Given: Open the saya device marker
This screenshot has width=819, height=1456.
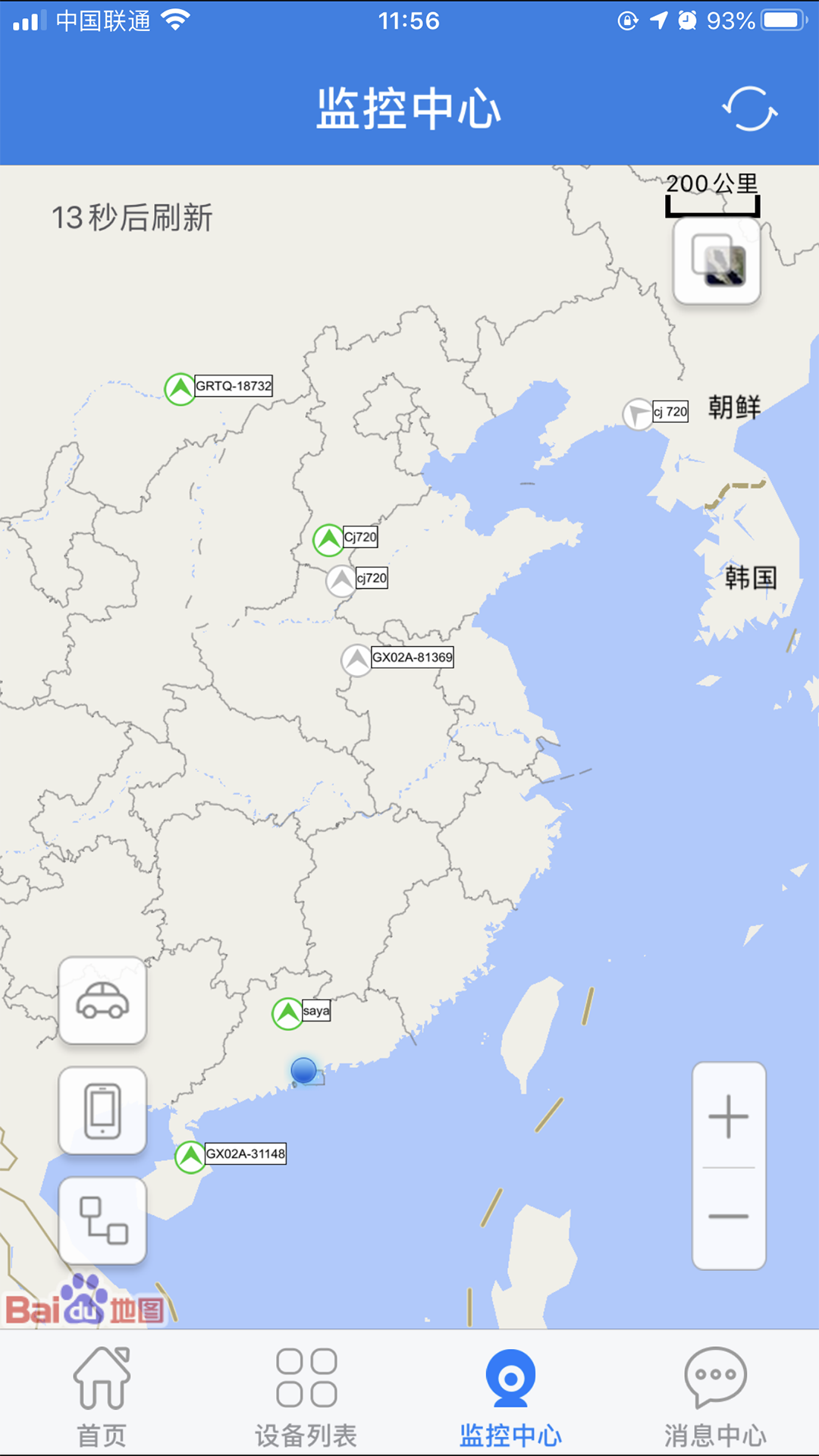Looking at the screenshot, I should pos(288,1013).
